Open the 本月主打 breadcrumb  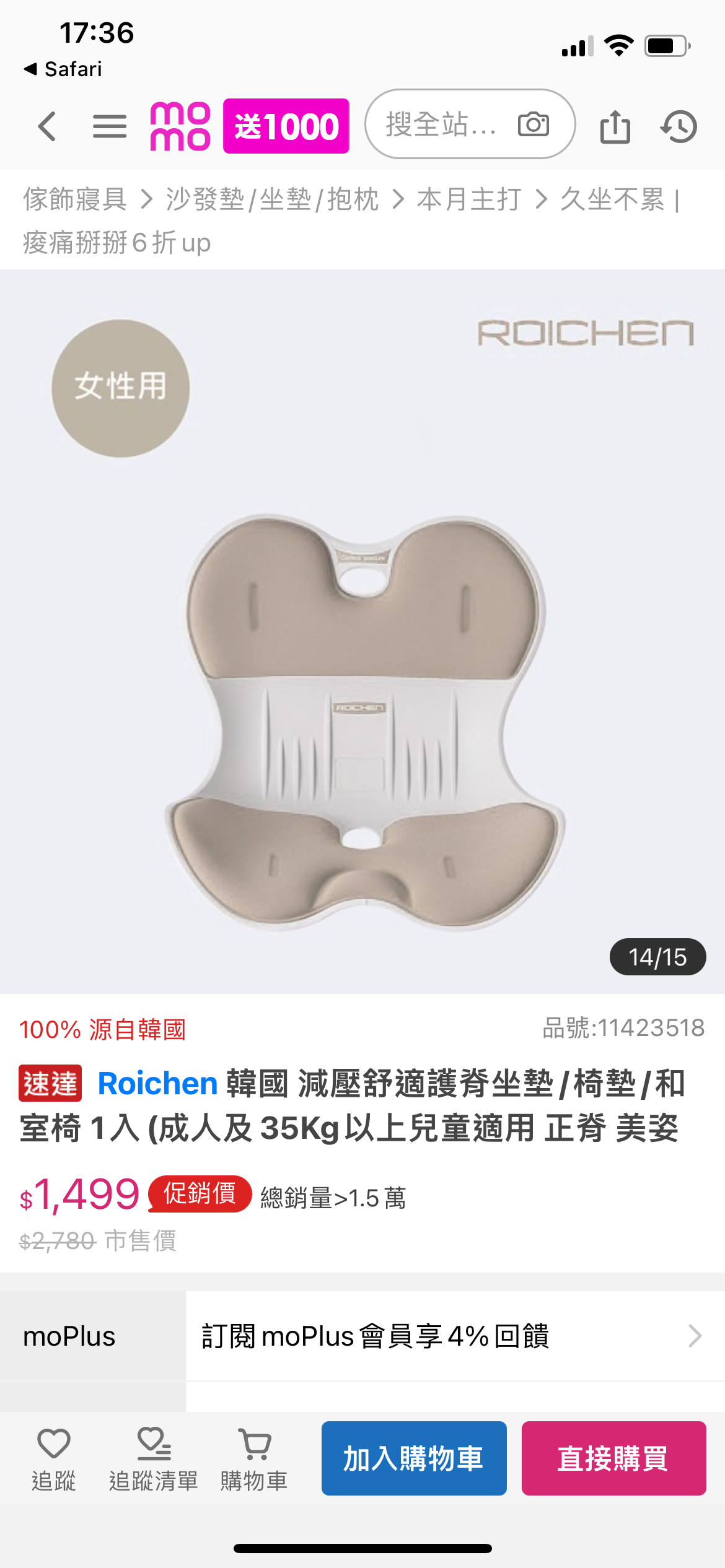pos(468,199)
